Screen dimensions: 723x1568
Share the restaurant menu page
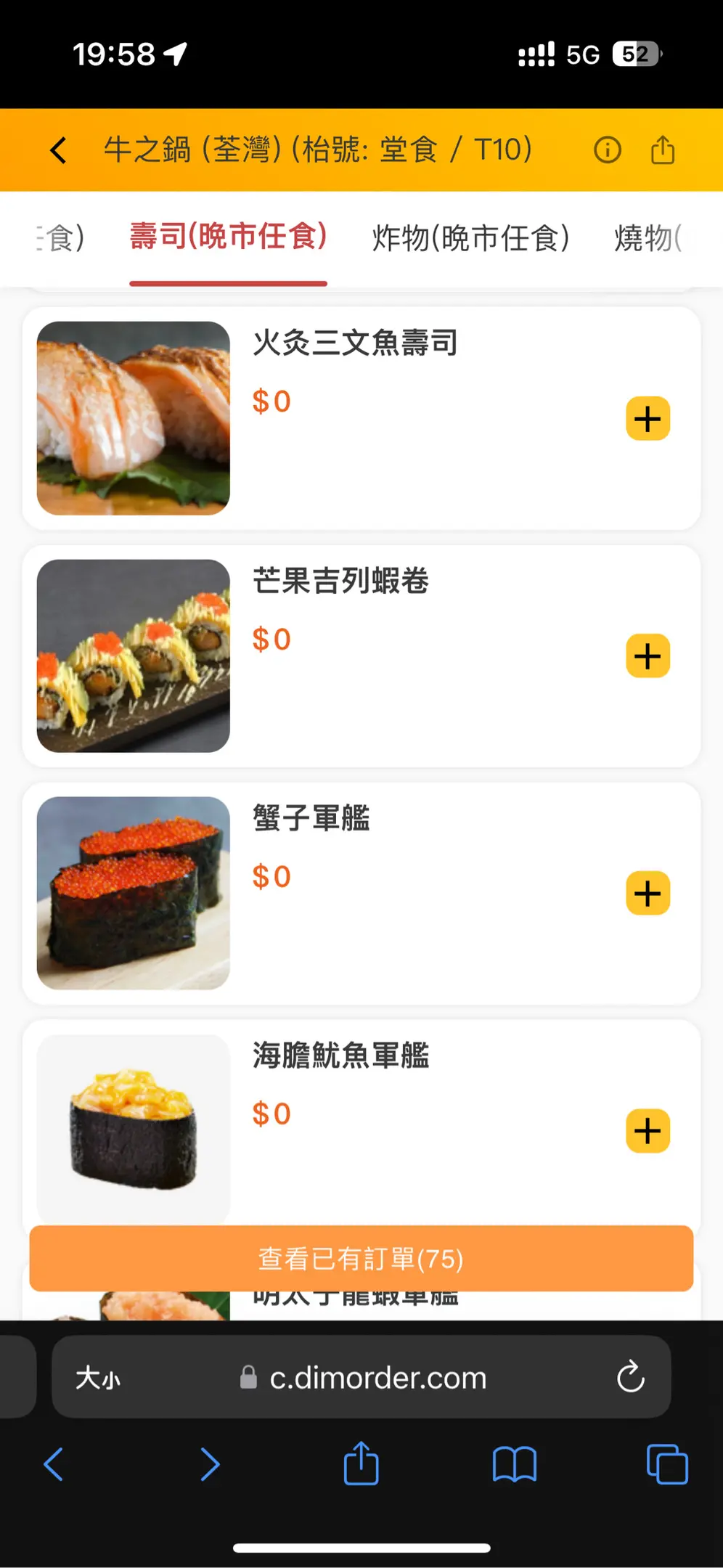click(x=663, y=150)
